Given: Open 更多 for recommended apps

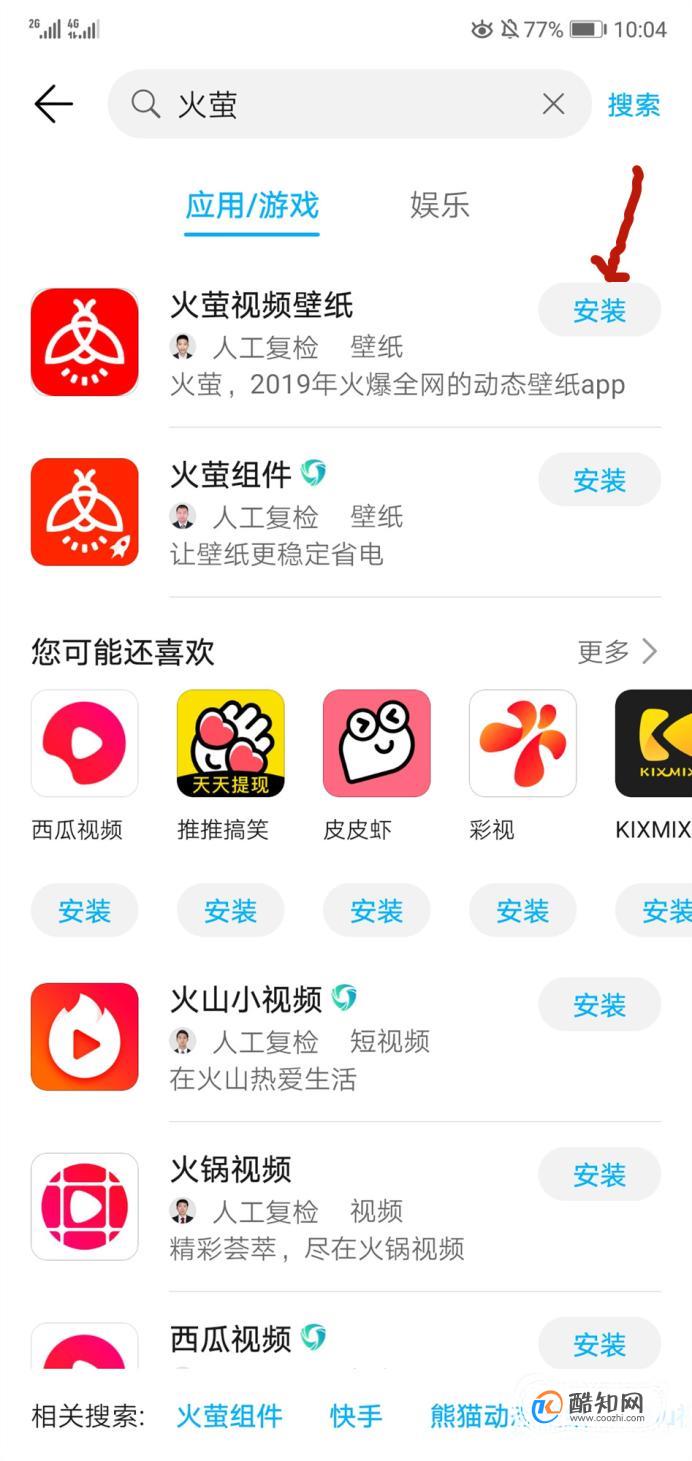Looking at the screenshot, I should click(x=617, y=652).
